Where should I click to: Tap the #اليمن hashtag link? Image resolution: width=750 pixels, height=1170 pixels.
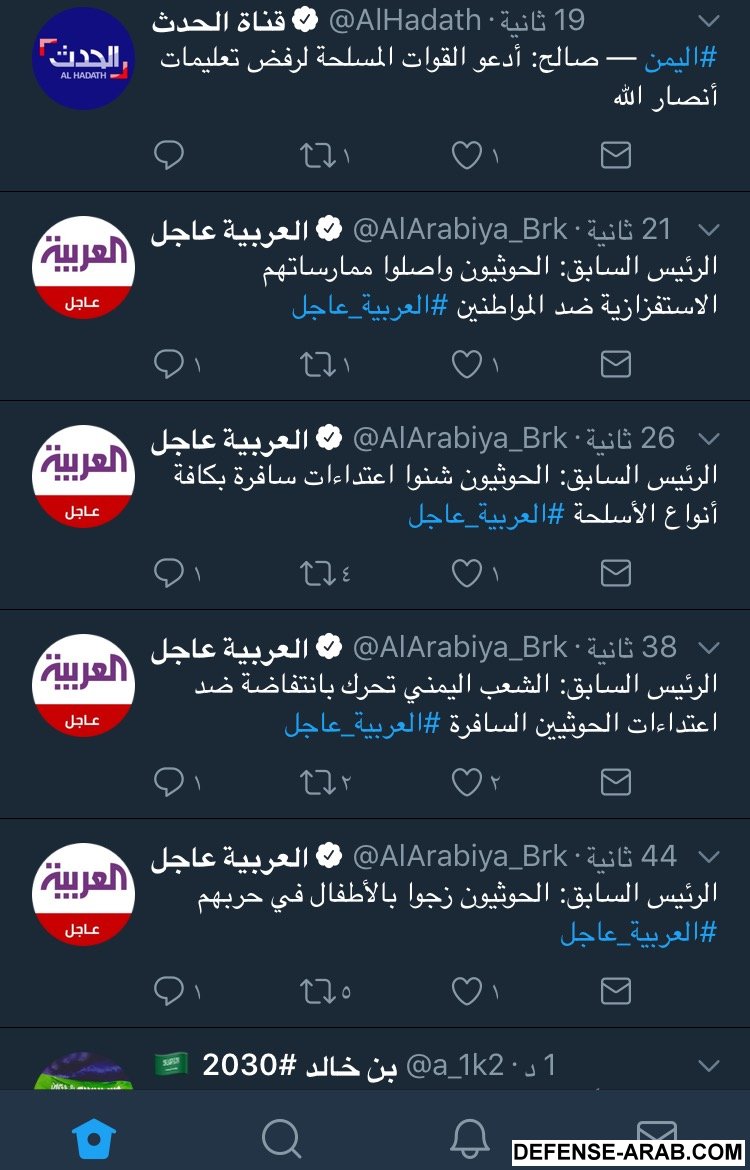[x=670, y=59]
